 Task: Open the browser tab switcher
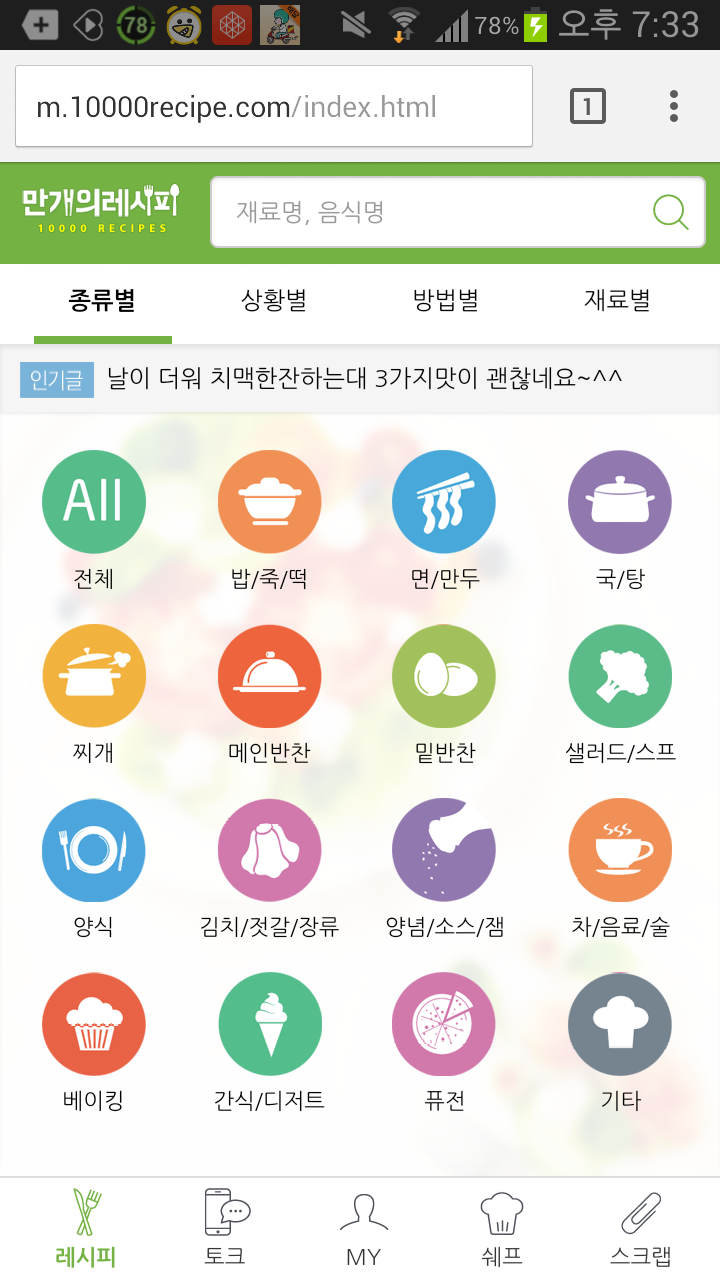(x=588, y=106)
